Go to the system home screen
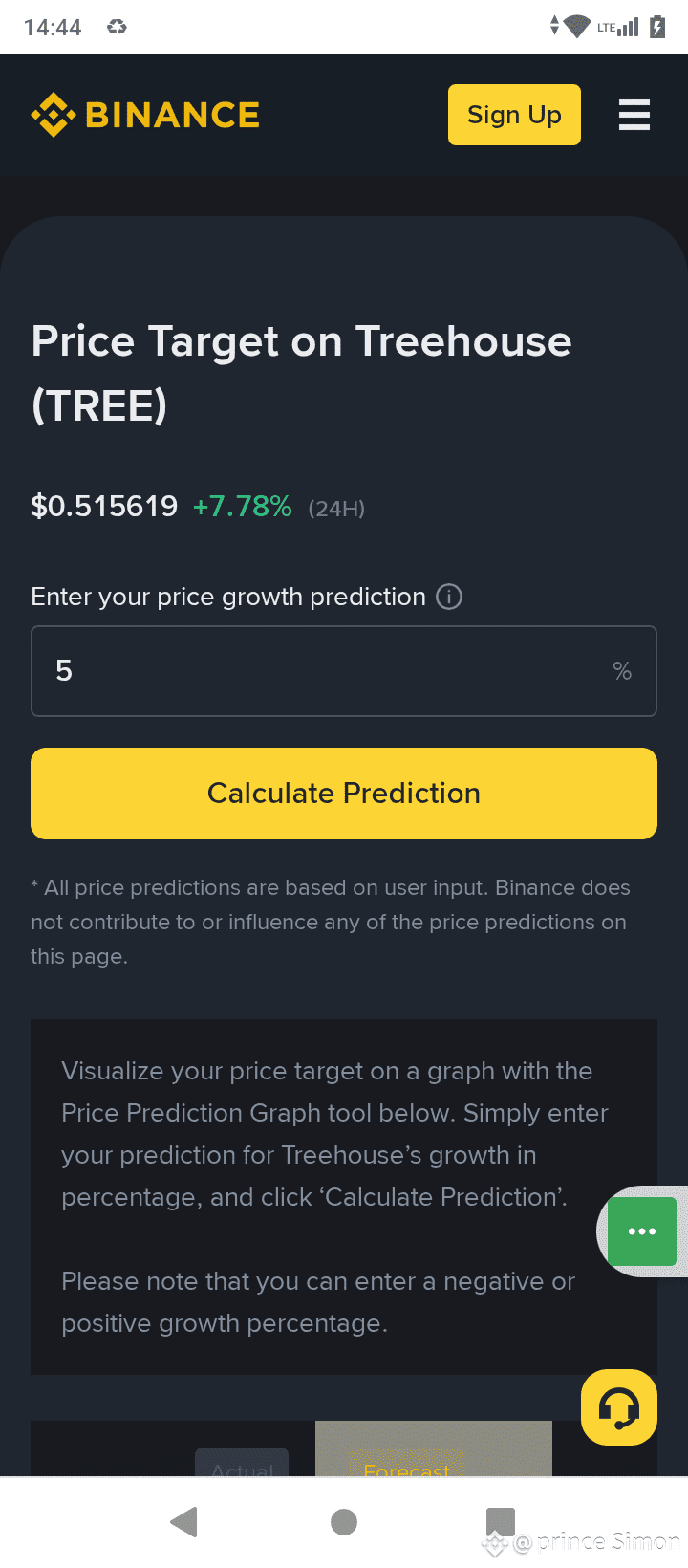The width and height of the screenshot is (688, 1568). (x=344, y=1521)
